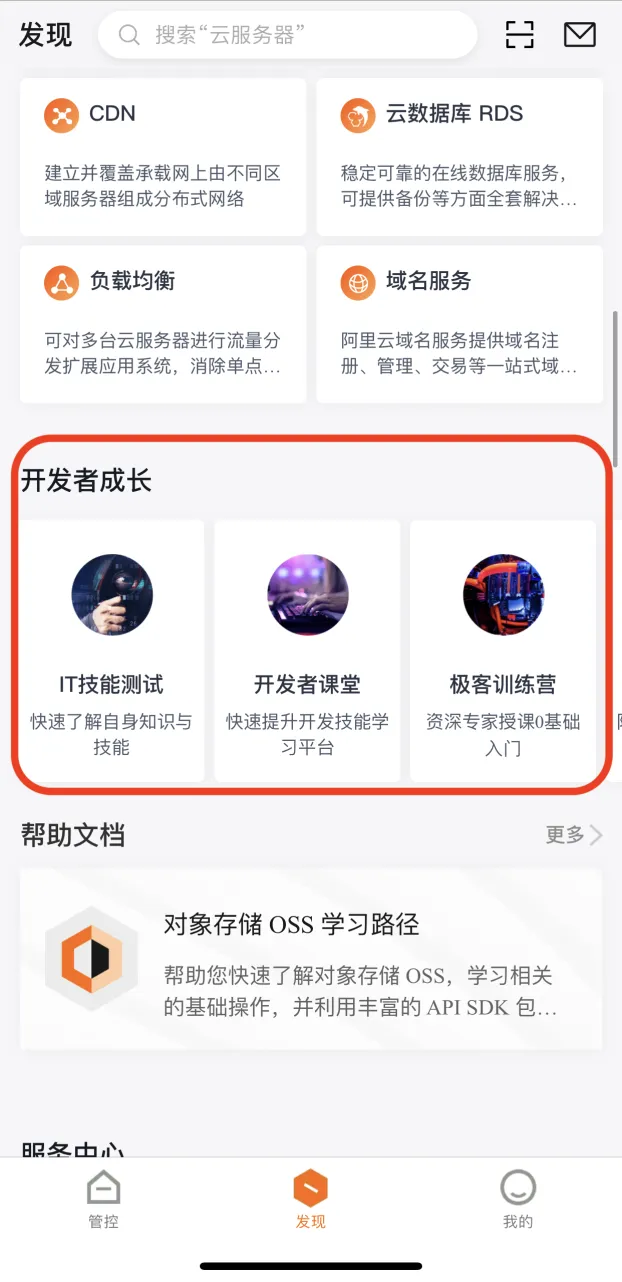The width and height of the screenshot is (622, 1282).
Task: Switch to the 管控 tab
Action: 103,1201
